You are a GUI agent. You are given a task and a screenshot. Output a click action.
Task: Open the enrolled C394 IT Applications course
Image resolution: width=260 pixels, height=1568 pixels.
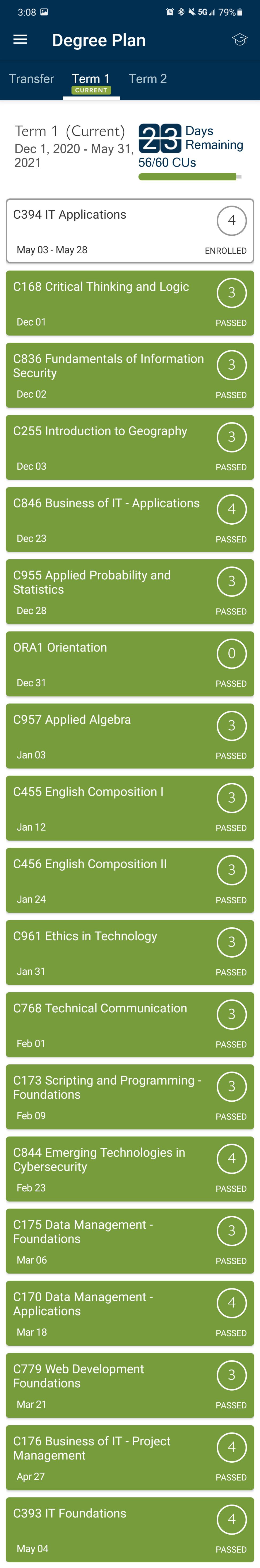pos(130,231)
